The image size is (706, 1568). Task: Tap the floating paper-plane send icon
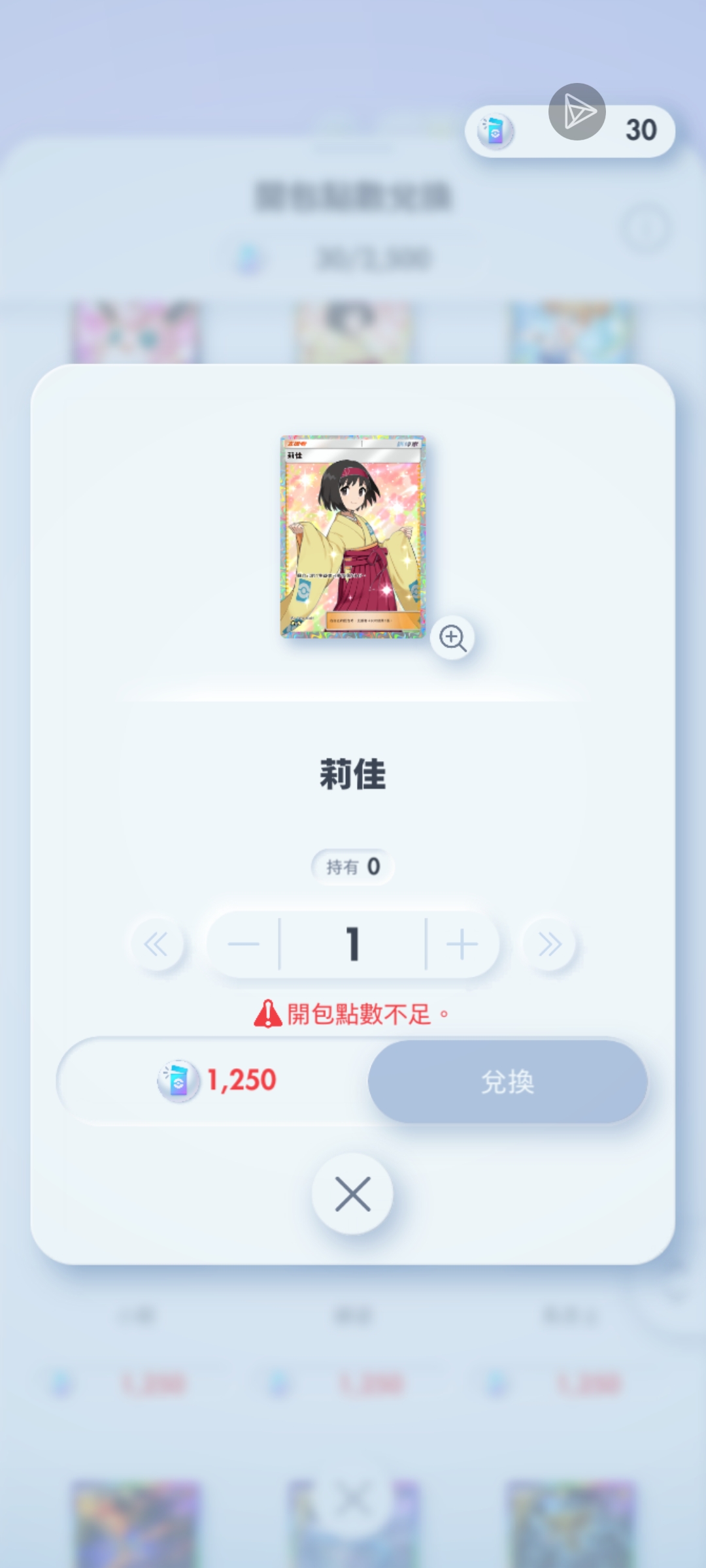coord(577,112)
